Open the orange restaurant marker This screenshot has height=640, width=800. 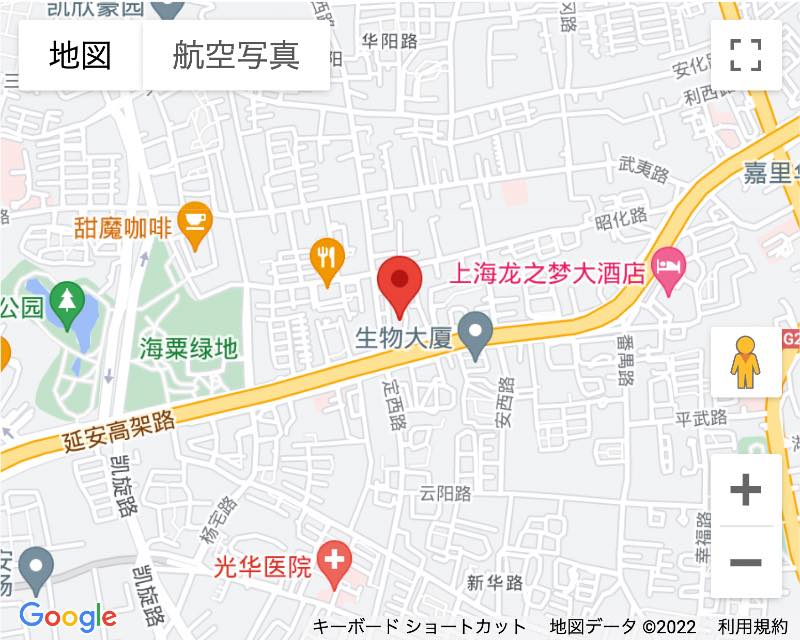(327, 260)
